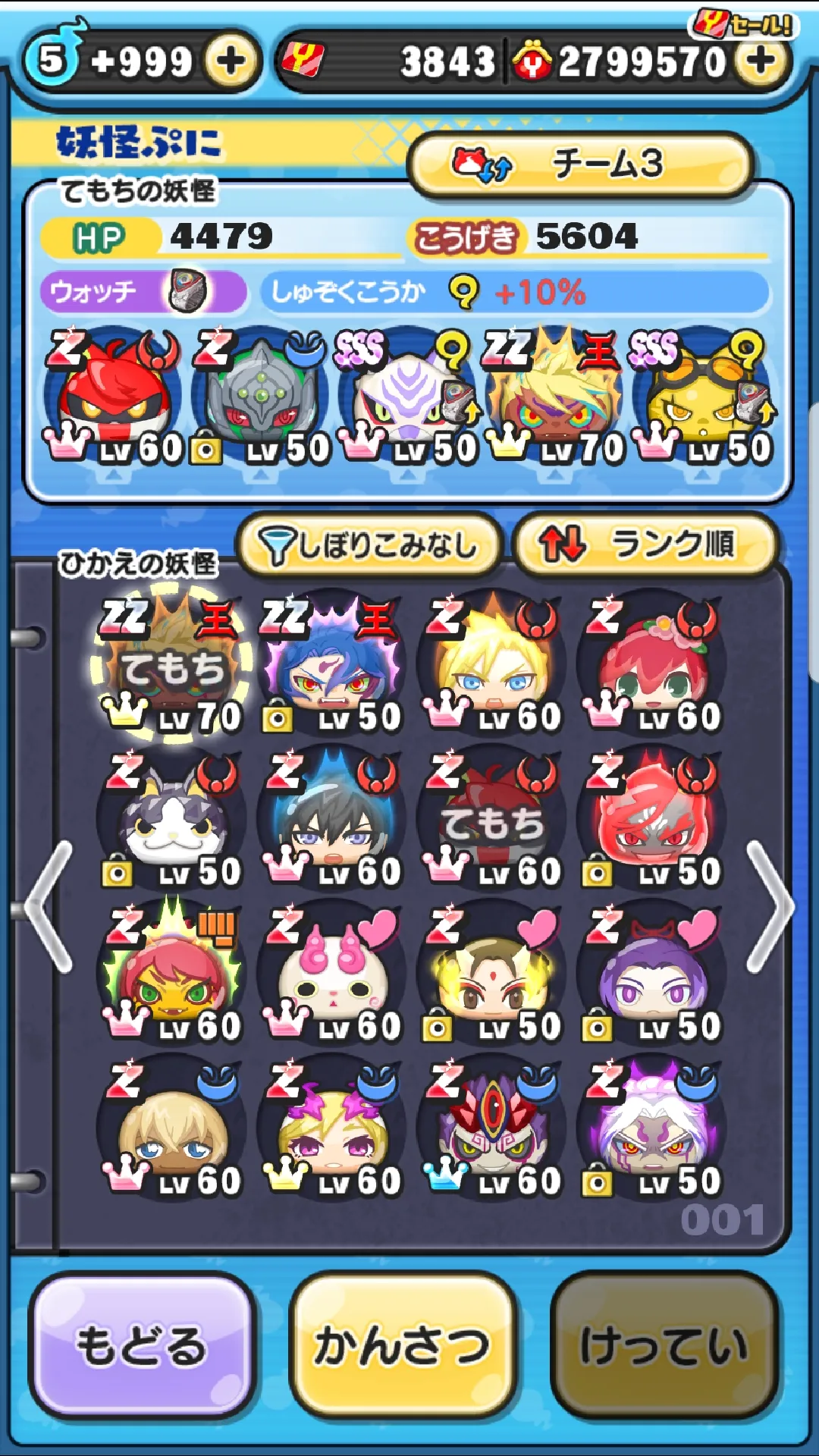The image size is (819, 1456).
Task: Open the ウォッチ watch setting
Action: click(143, 292)
